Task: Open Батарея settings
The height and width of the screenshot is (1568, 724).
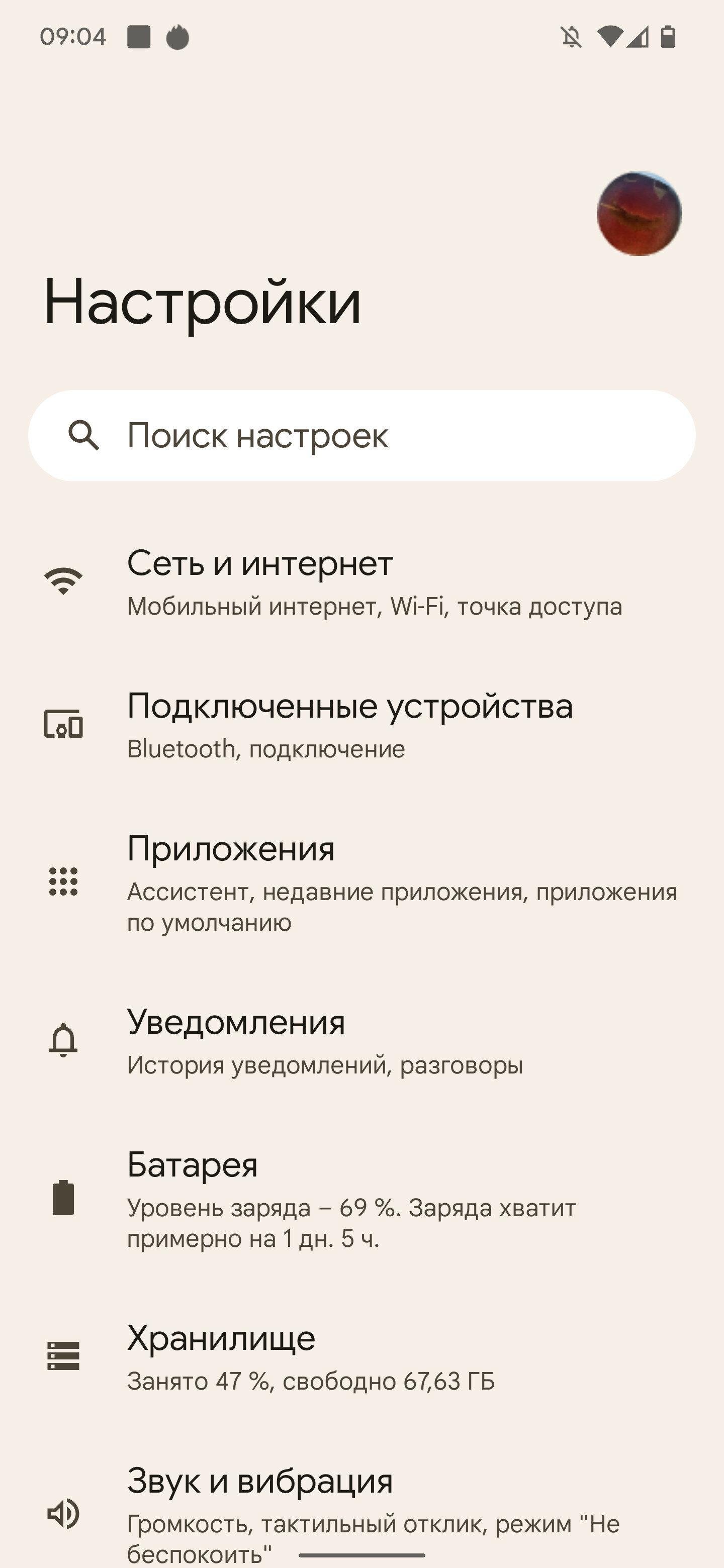Action: (361, 1198)
